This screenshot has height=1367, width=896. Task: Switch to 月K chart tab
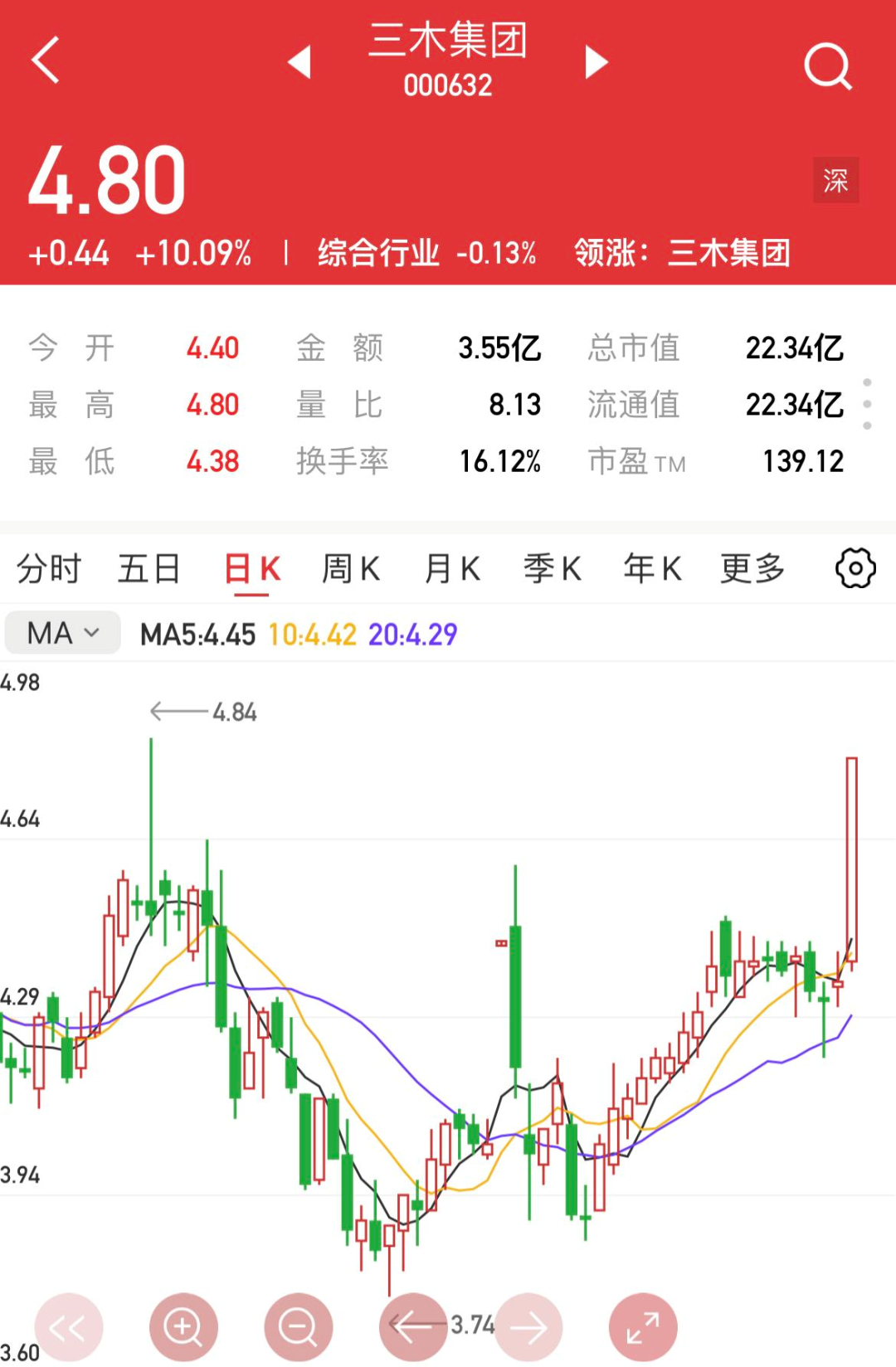click(x=452, y=569)
